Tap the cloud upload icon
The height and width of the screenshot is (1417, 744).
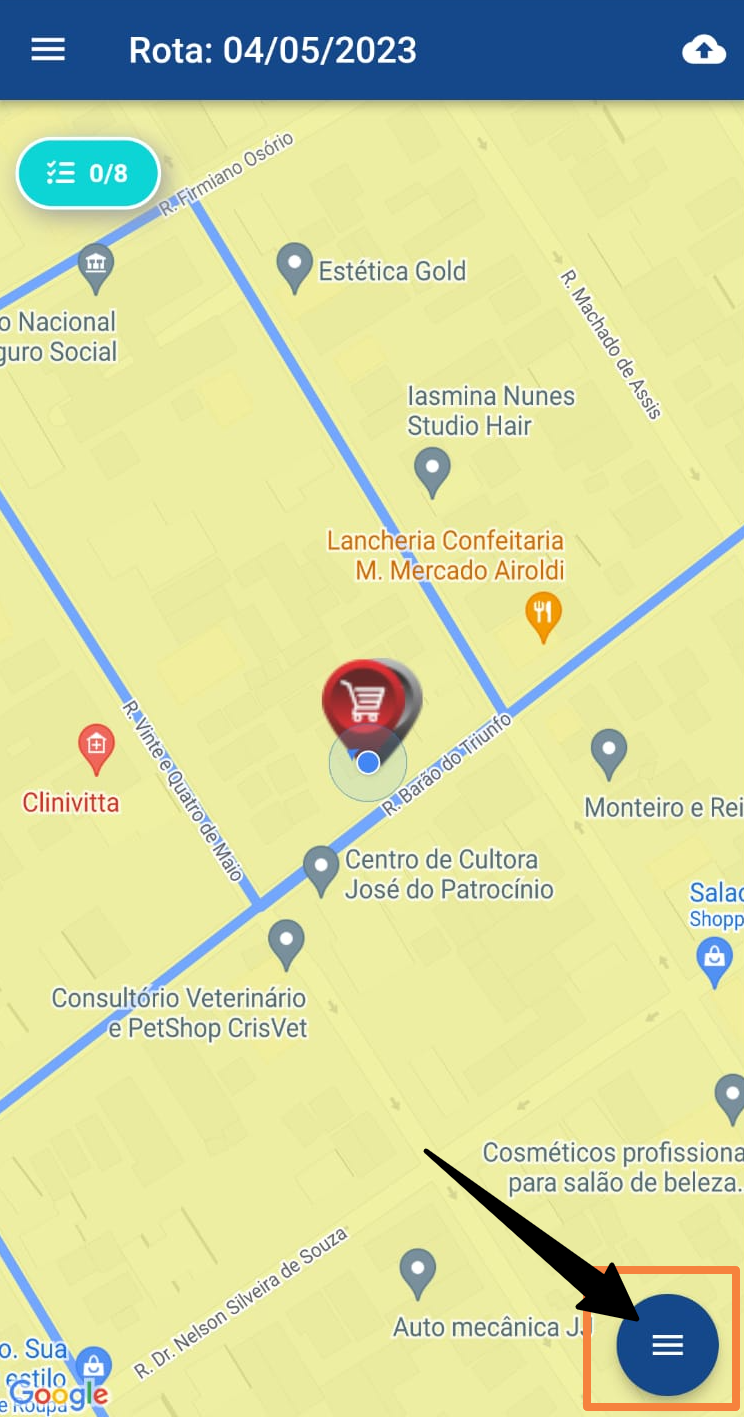tap(703, 50)
